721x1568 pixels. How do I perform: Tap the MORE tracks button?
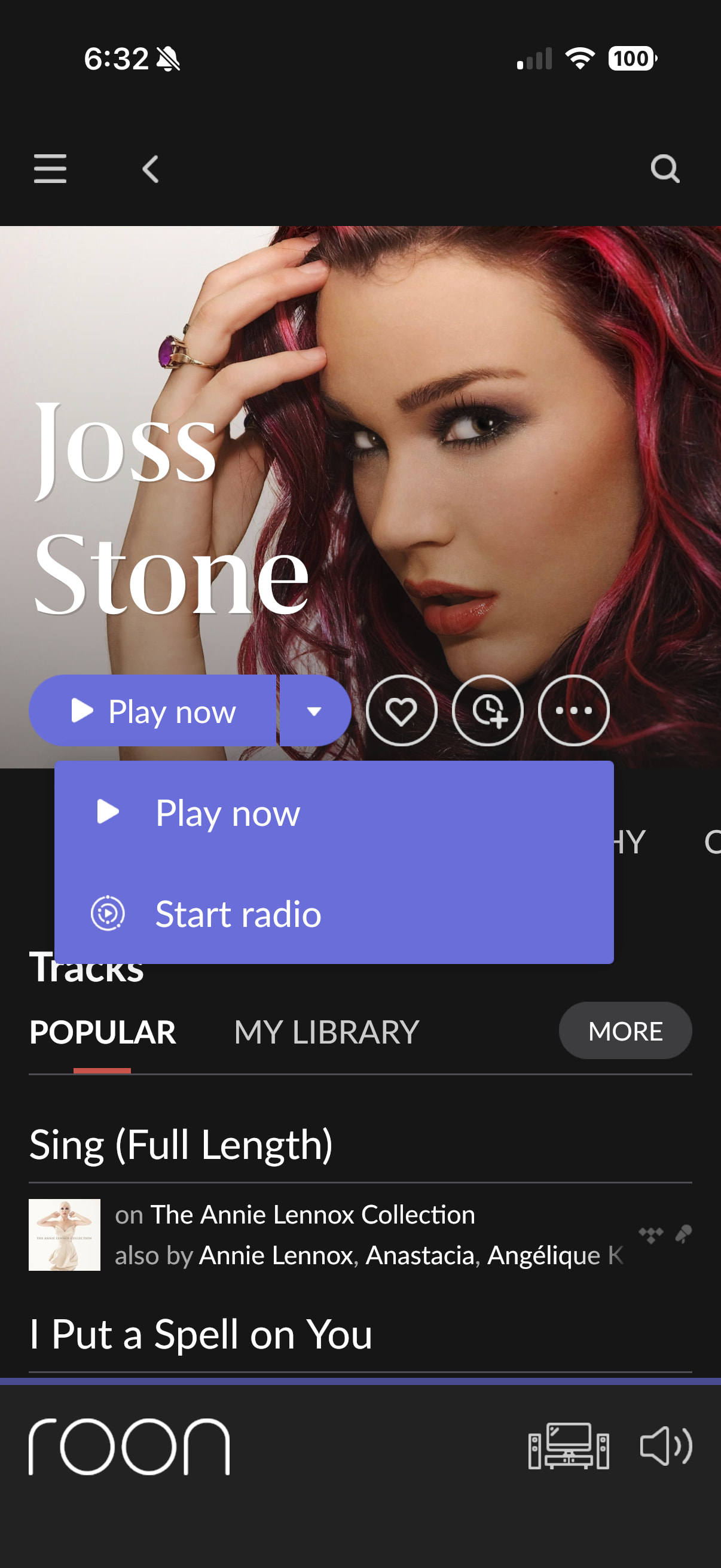(625, 1030)
